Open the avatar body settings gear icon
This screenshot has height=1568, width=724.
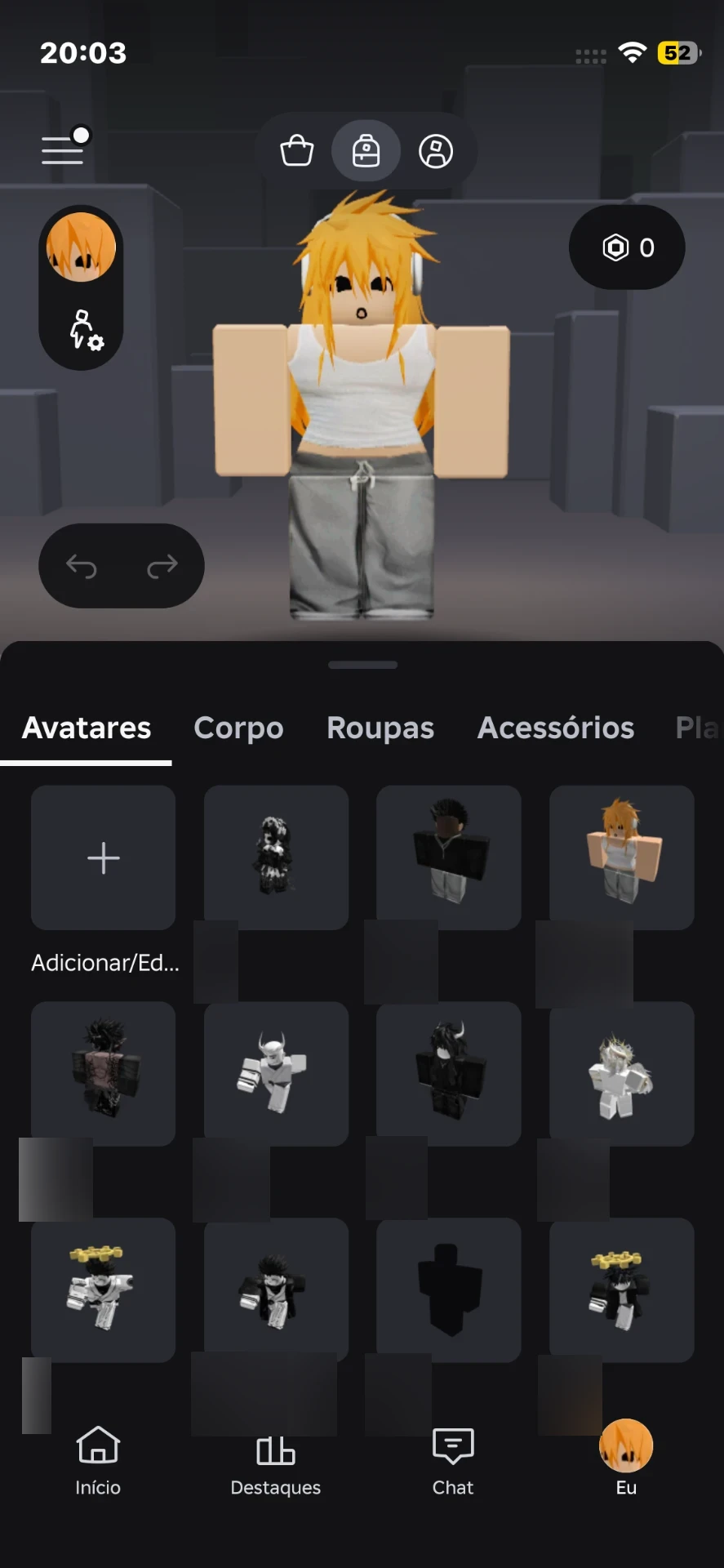click(86, 330)
